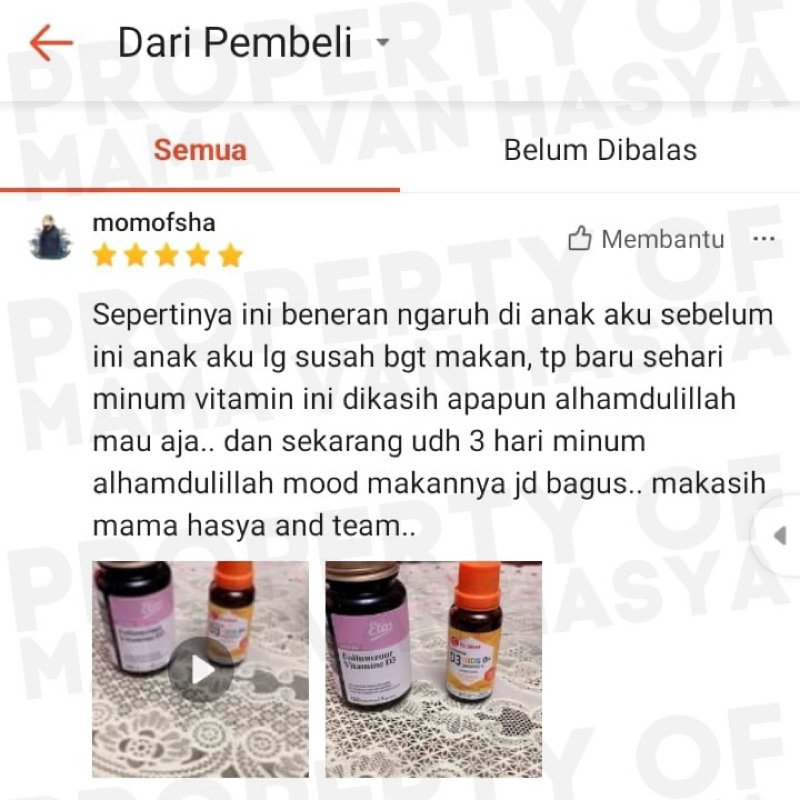Open the second review photo of vitamin bottles

coord(433,669)
